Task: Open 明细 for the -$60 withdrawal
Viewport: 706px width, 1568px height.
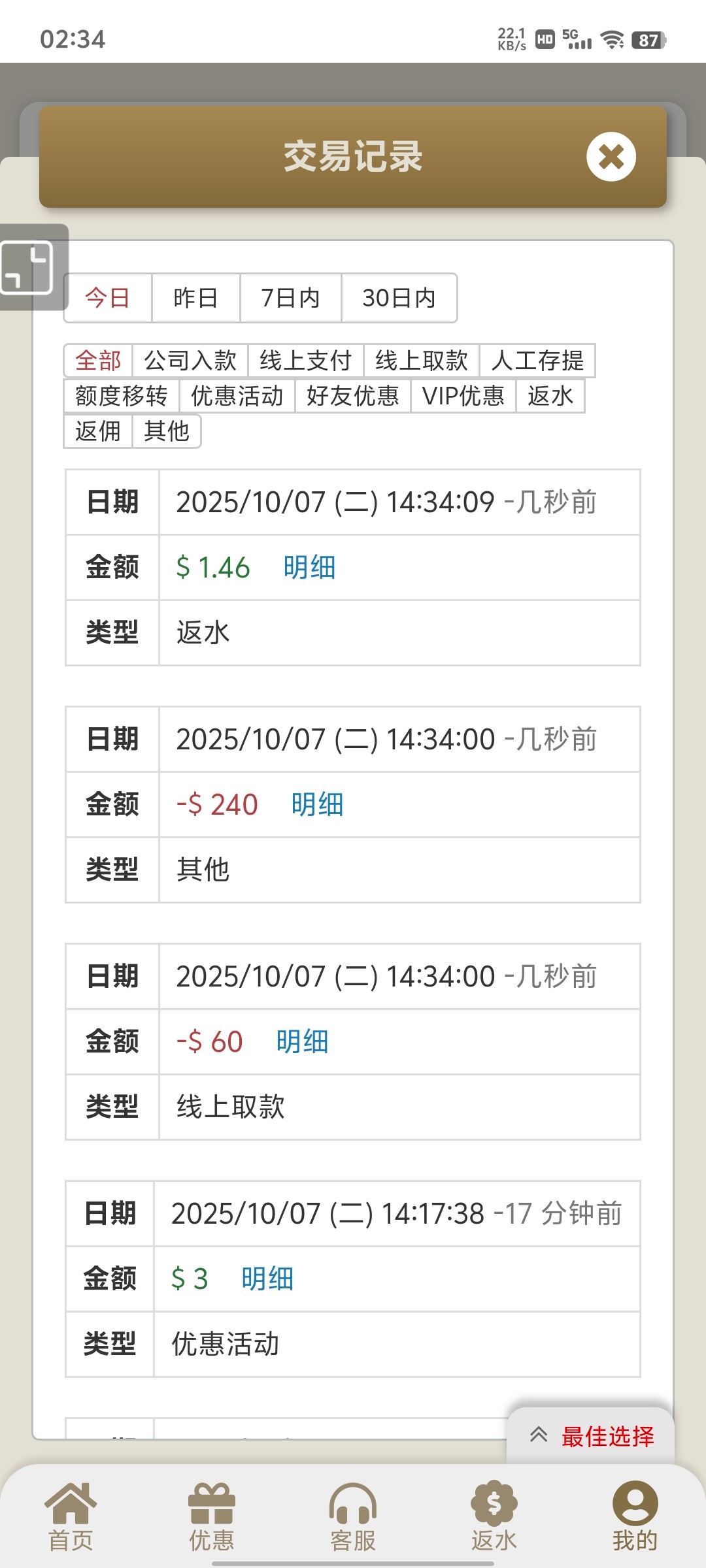Action: click(302, 1041)
